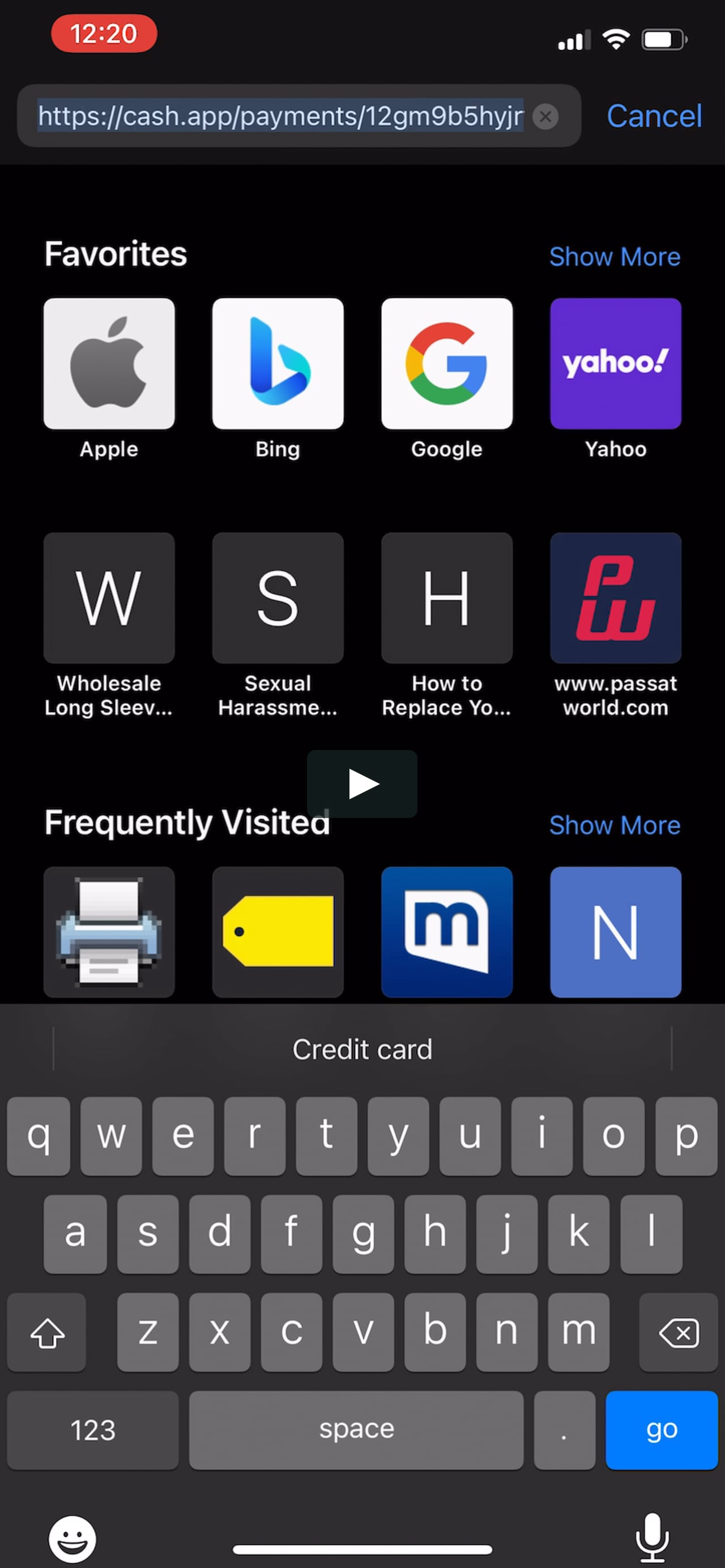
Task: Start dictation with the microphone icon
Action: 652,1537
